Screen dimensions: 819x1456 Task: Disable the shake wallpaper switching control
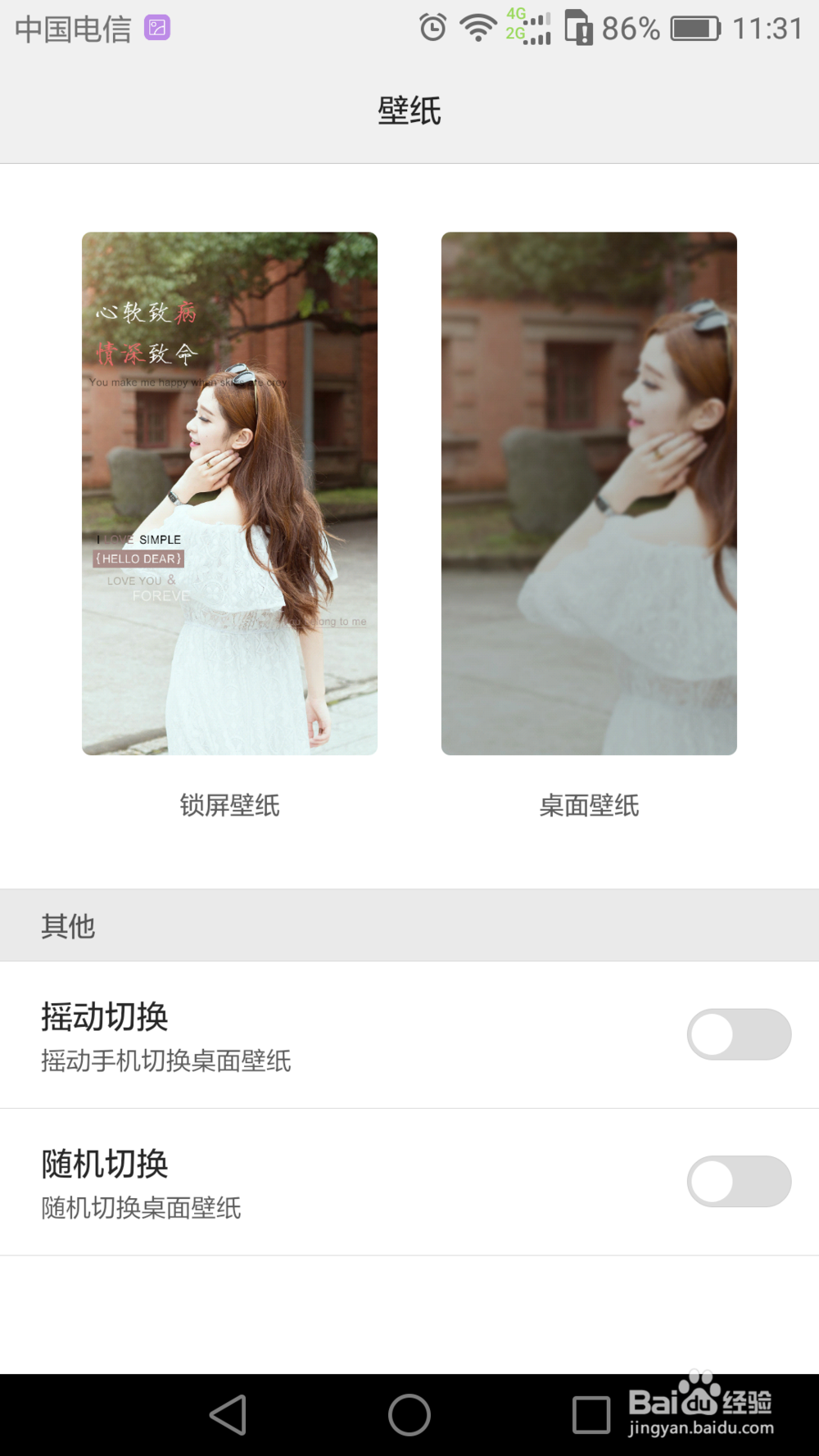(x=740, y=1035)
